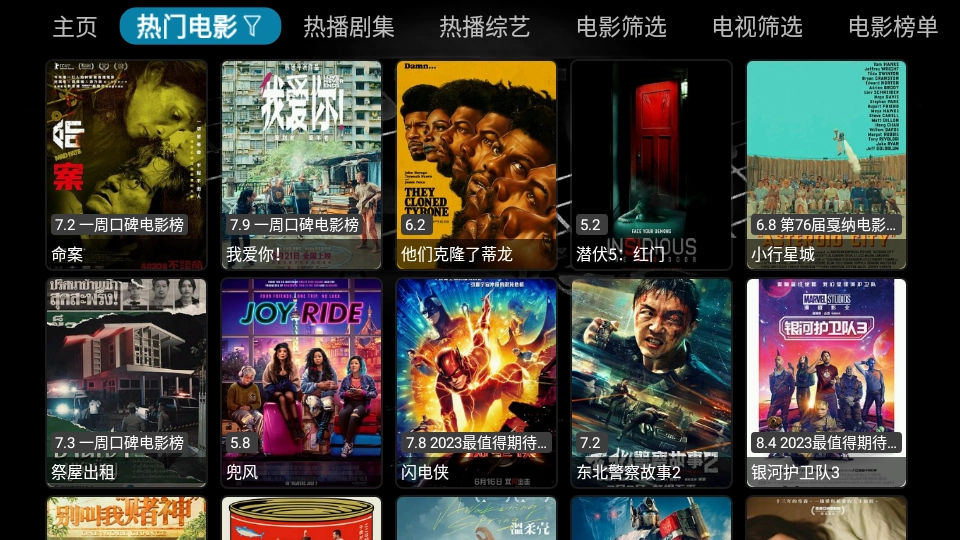Open the movie 银河护卫队3
960x540 pixels.
pyautogui.click(x=826, y=382)
